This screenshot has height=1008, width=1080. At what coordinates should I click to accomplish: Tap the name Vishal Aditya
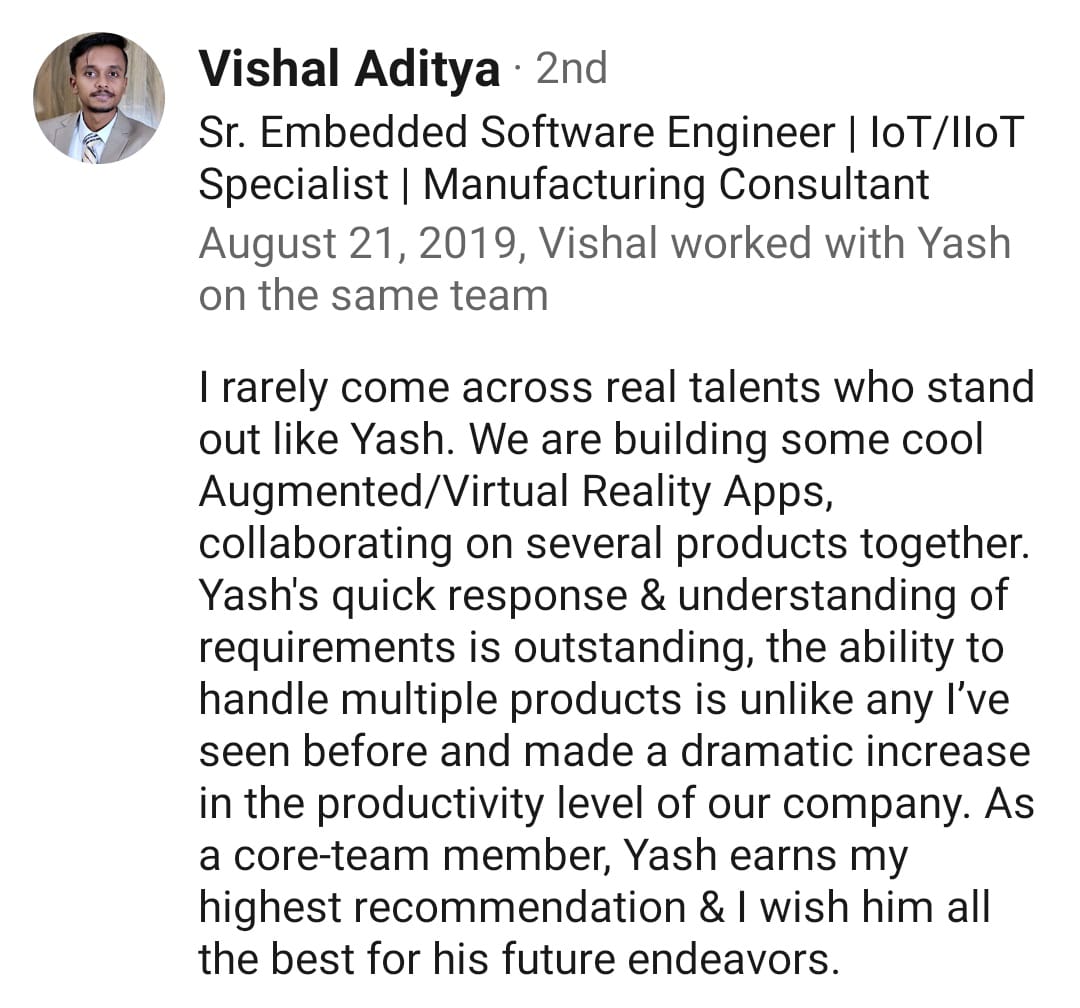(x=349, y=70)
